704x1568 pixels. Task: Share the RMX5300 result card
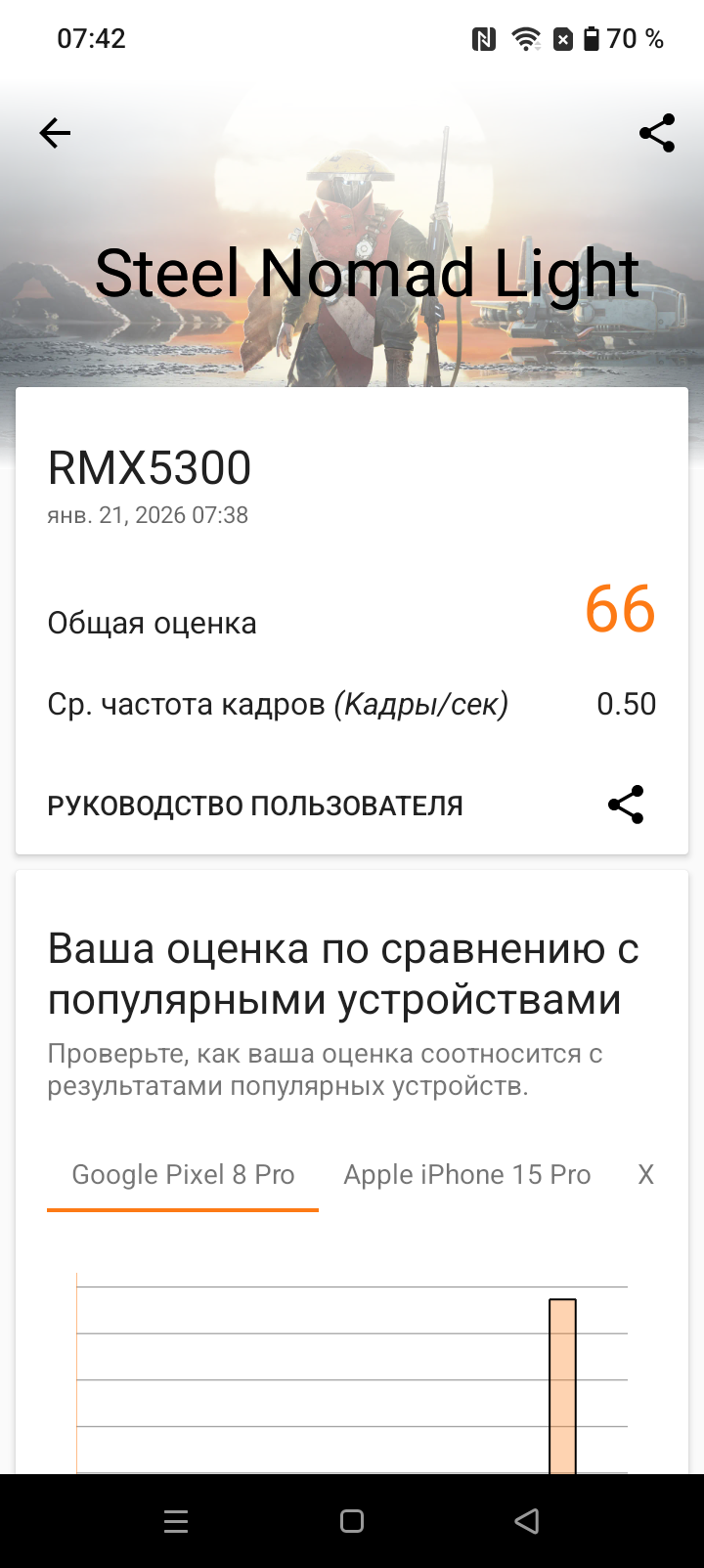pos(626,805)
